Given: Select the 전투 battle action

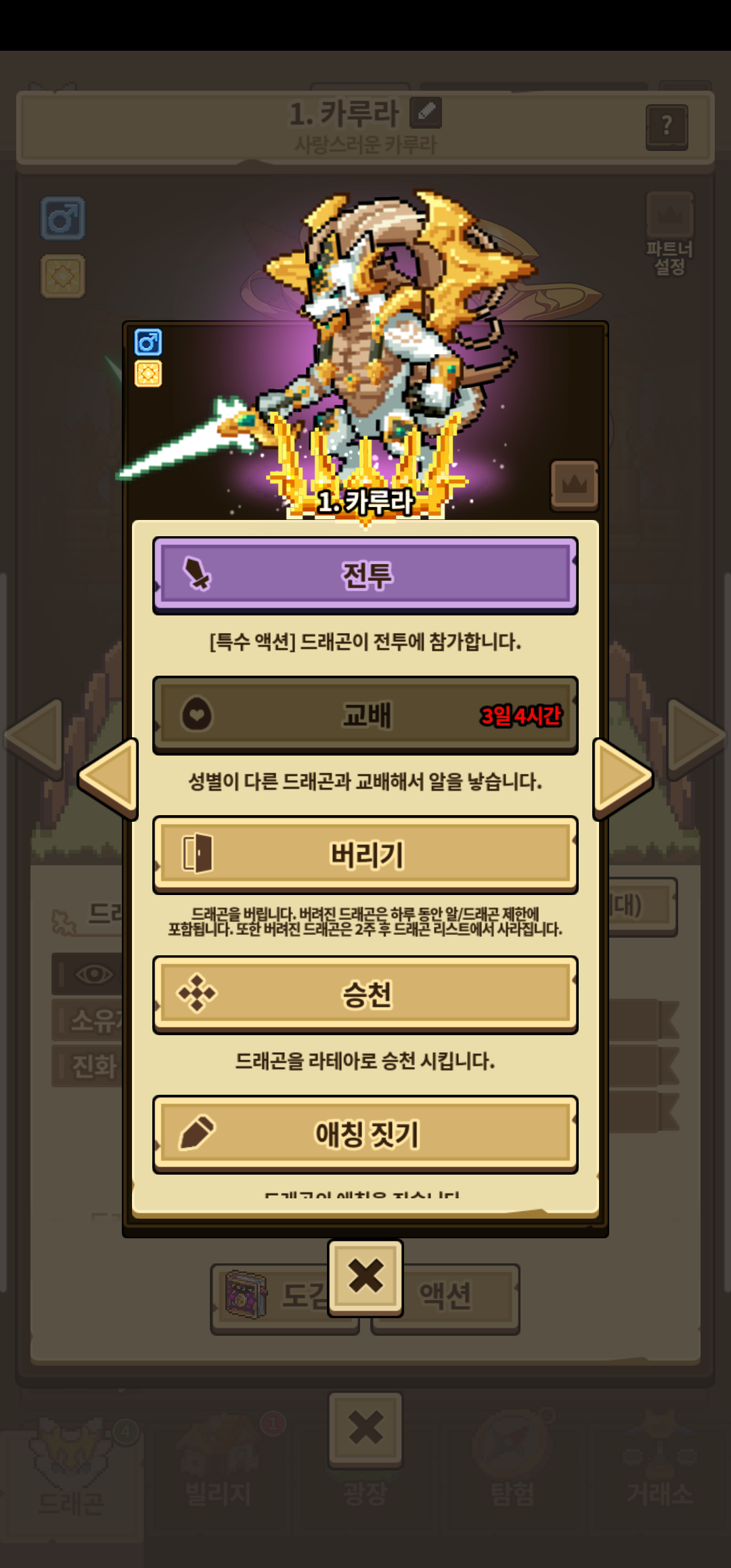Looking at the screenshot, I should click(x=365, y=575).
